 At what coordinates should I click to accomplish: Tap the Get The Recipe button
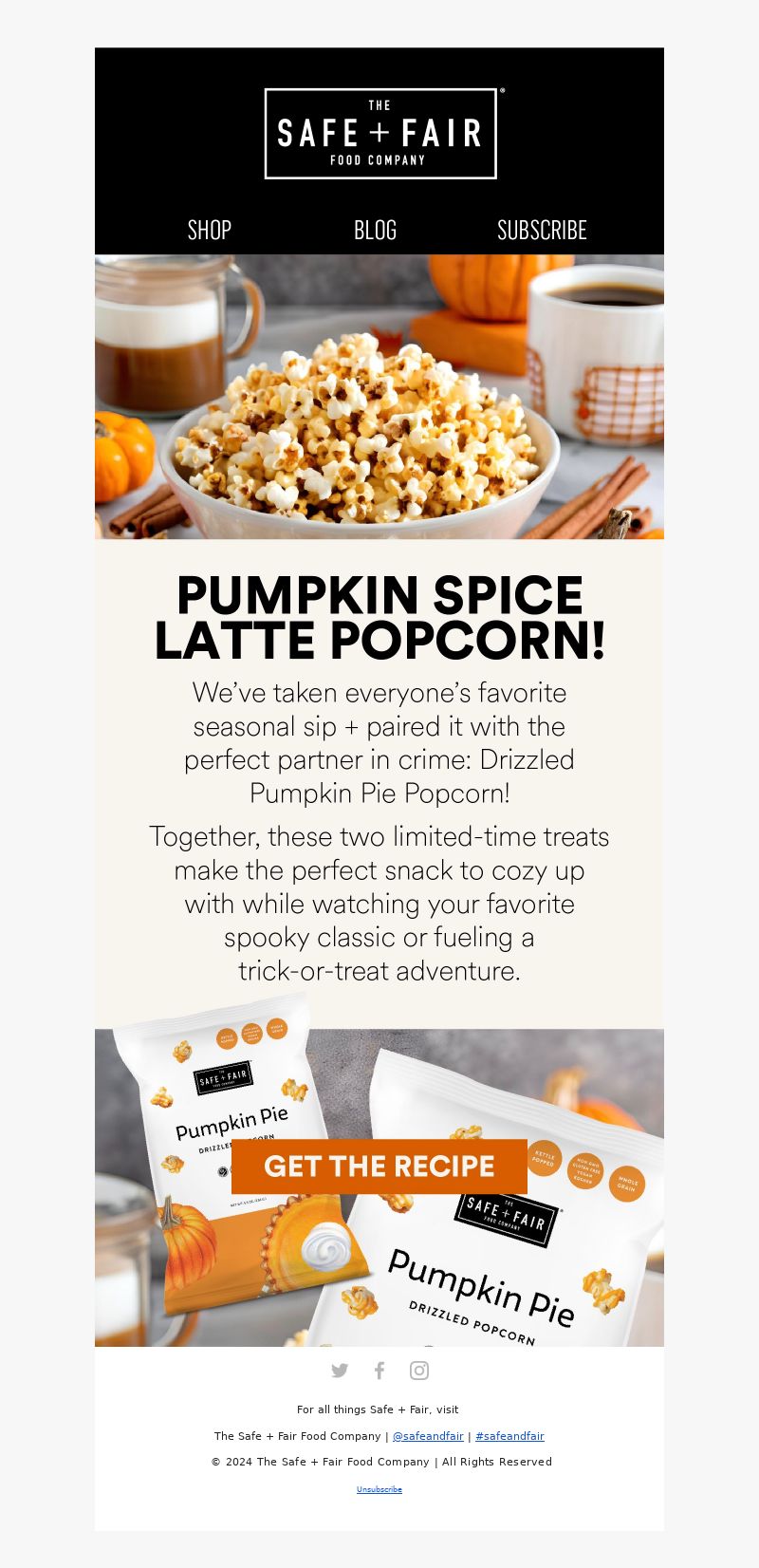tap(379, 1166)
